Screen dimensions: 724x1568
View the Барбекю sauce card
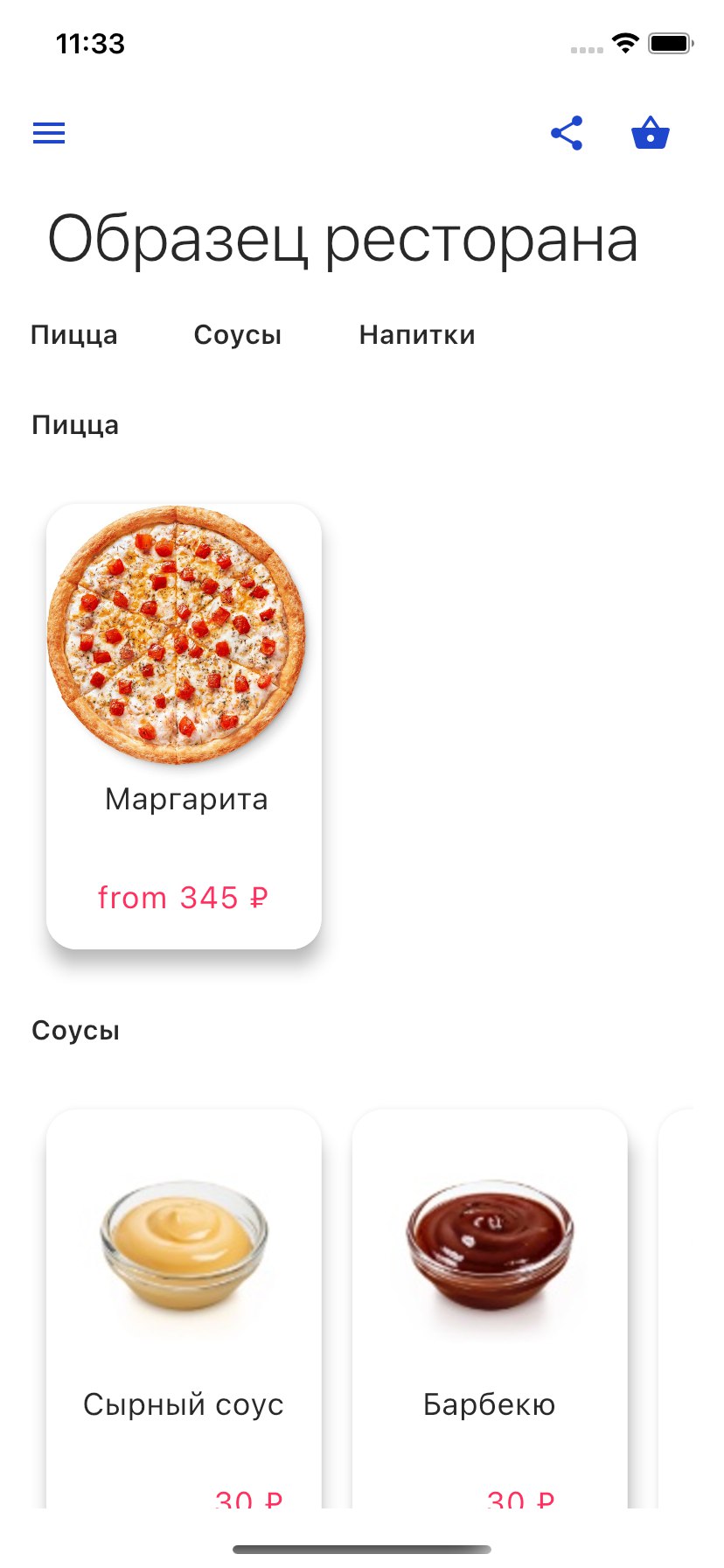coord(490,1309)
